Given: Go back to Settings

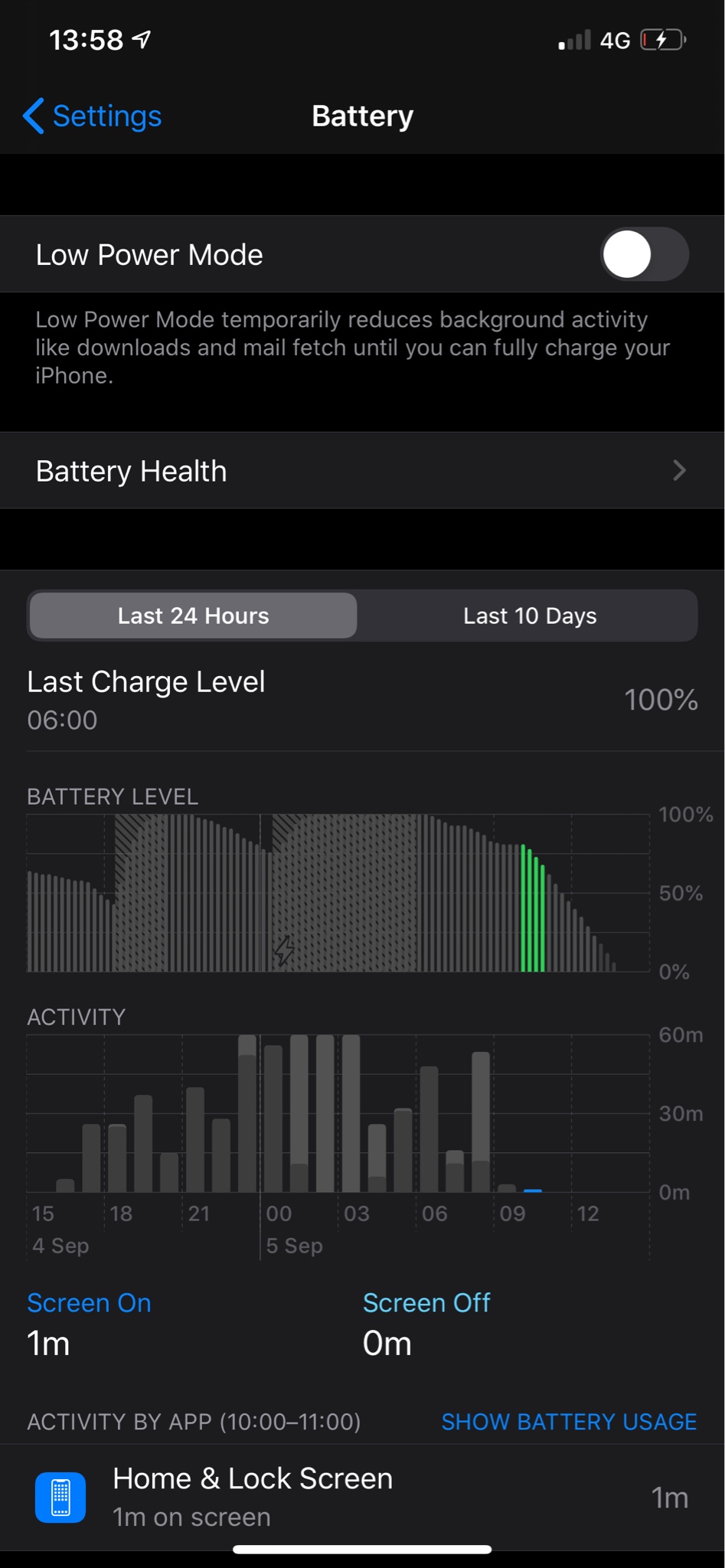Looking at the screenshot, I should (92, 116).
